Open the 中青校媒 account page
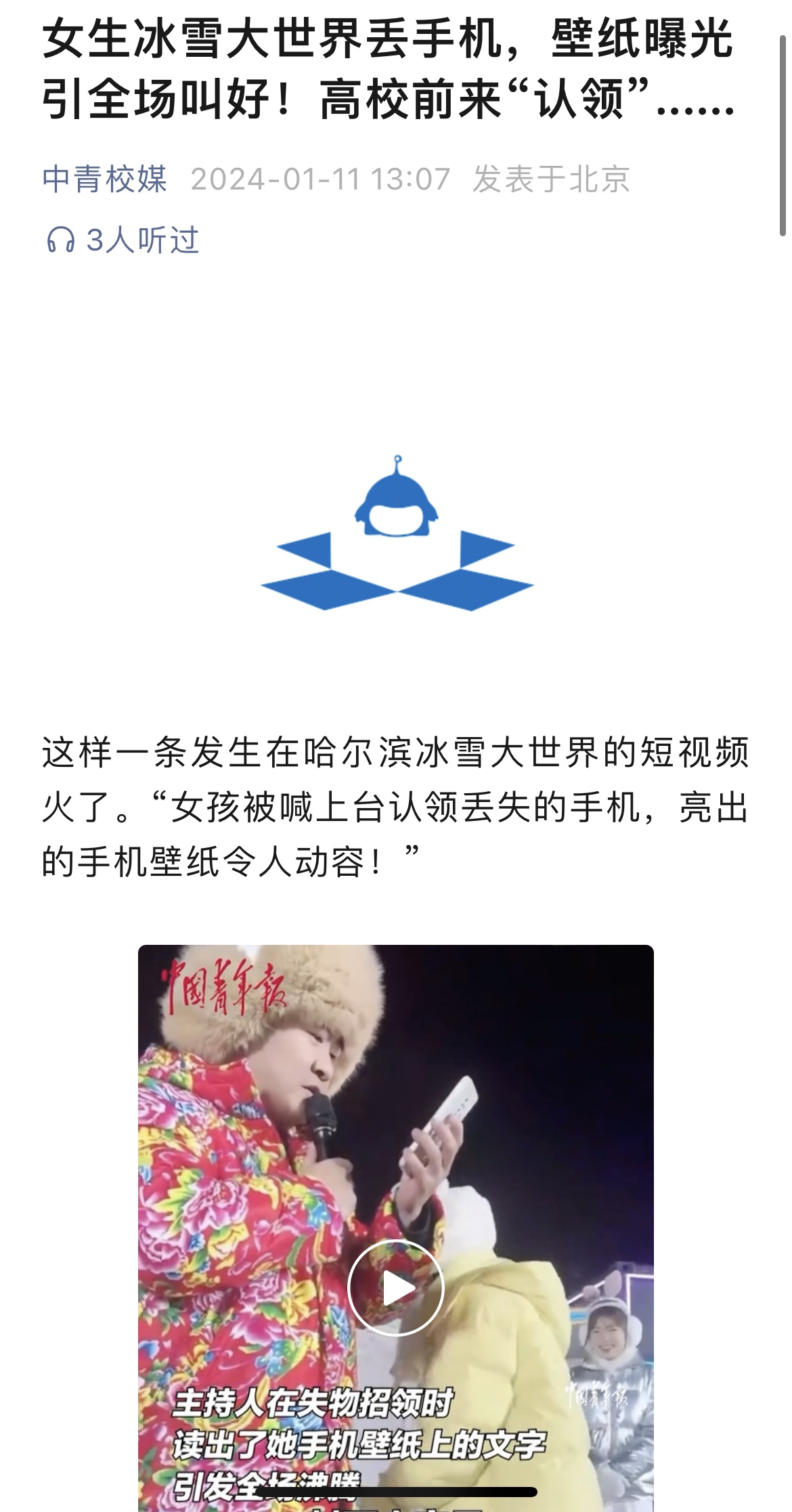This screenshot has width=792, height=1512. pyautogui.click(x=104, y=180)
